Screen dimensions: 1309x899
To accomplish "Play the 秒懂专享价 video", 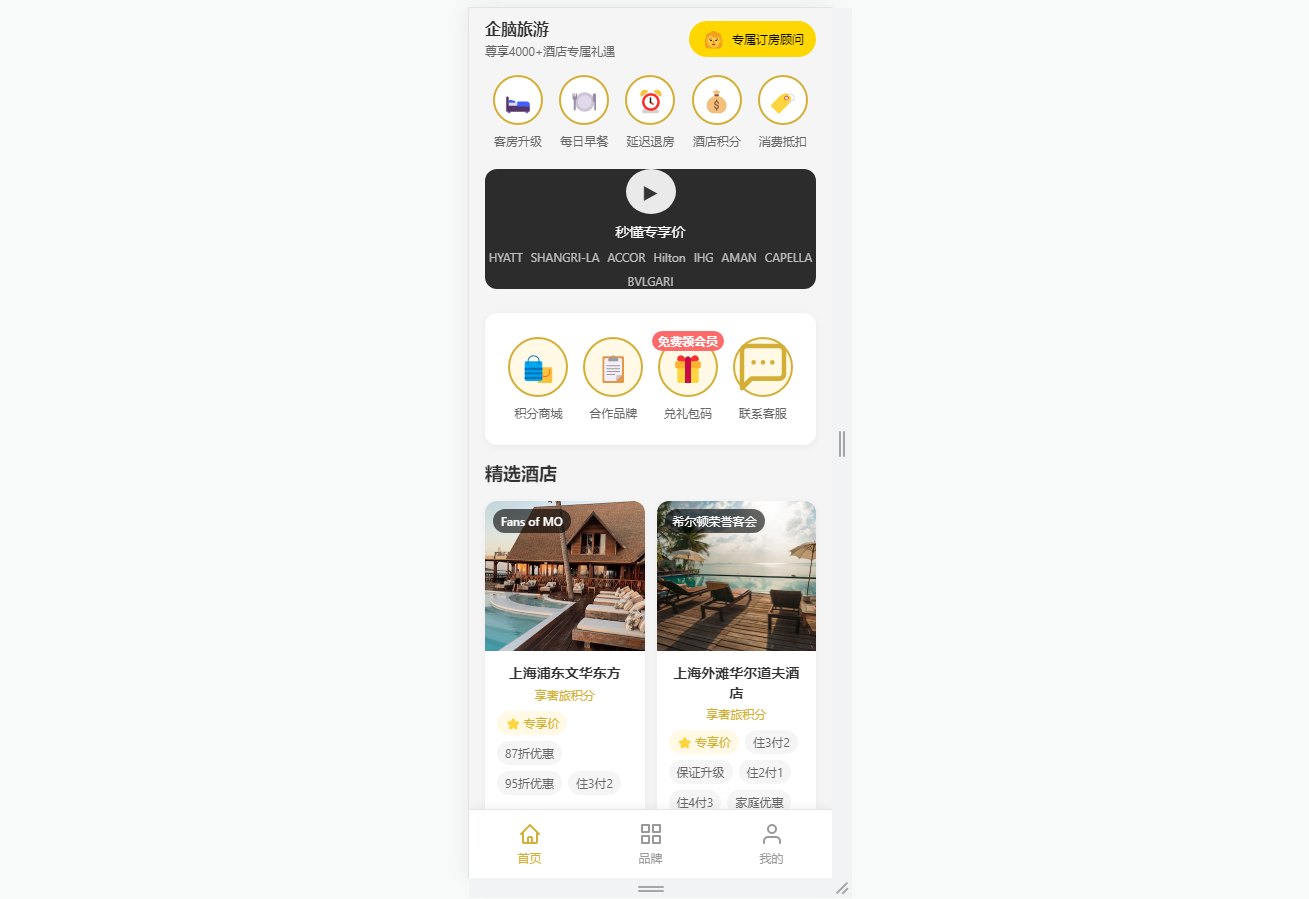I will 650,192.
